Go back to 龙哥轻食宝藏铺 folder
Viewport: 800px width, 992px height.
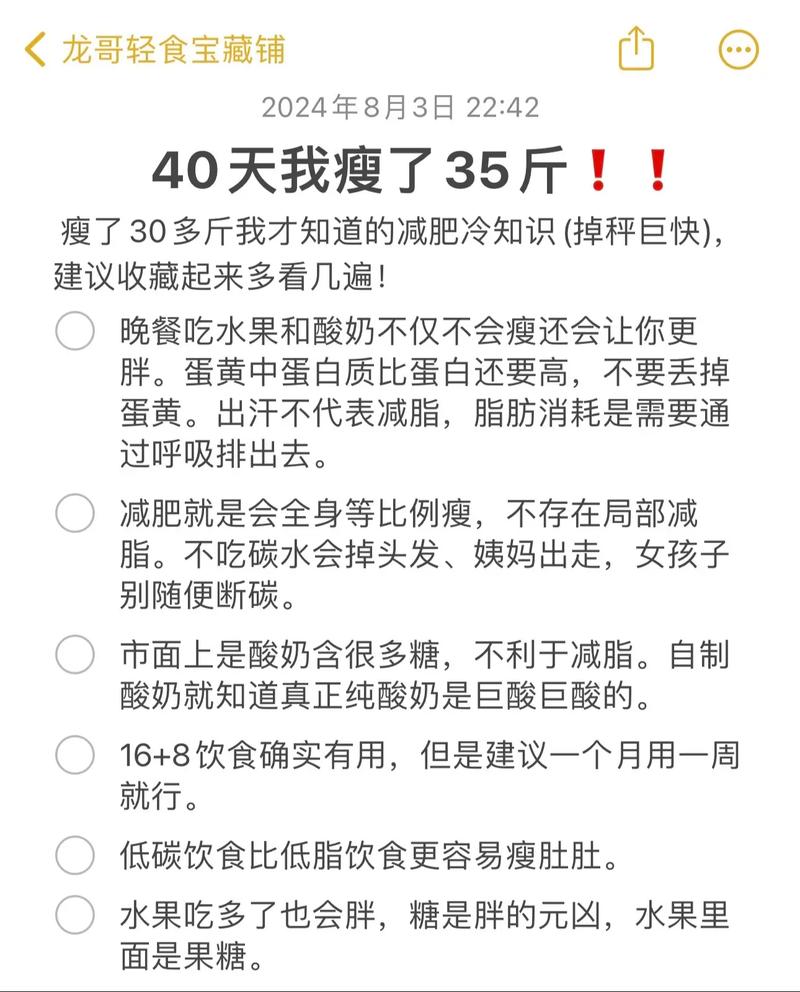(x=155, y=50)
